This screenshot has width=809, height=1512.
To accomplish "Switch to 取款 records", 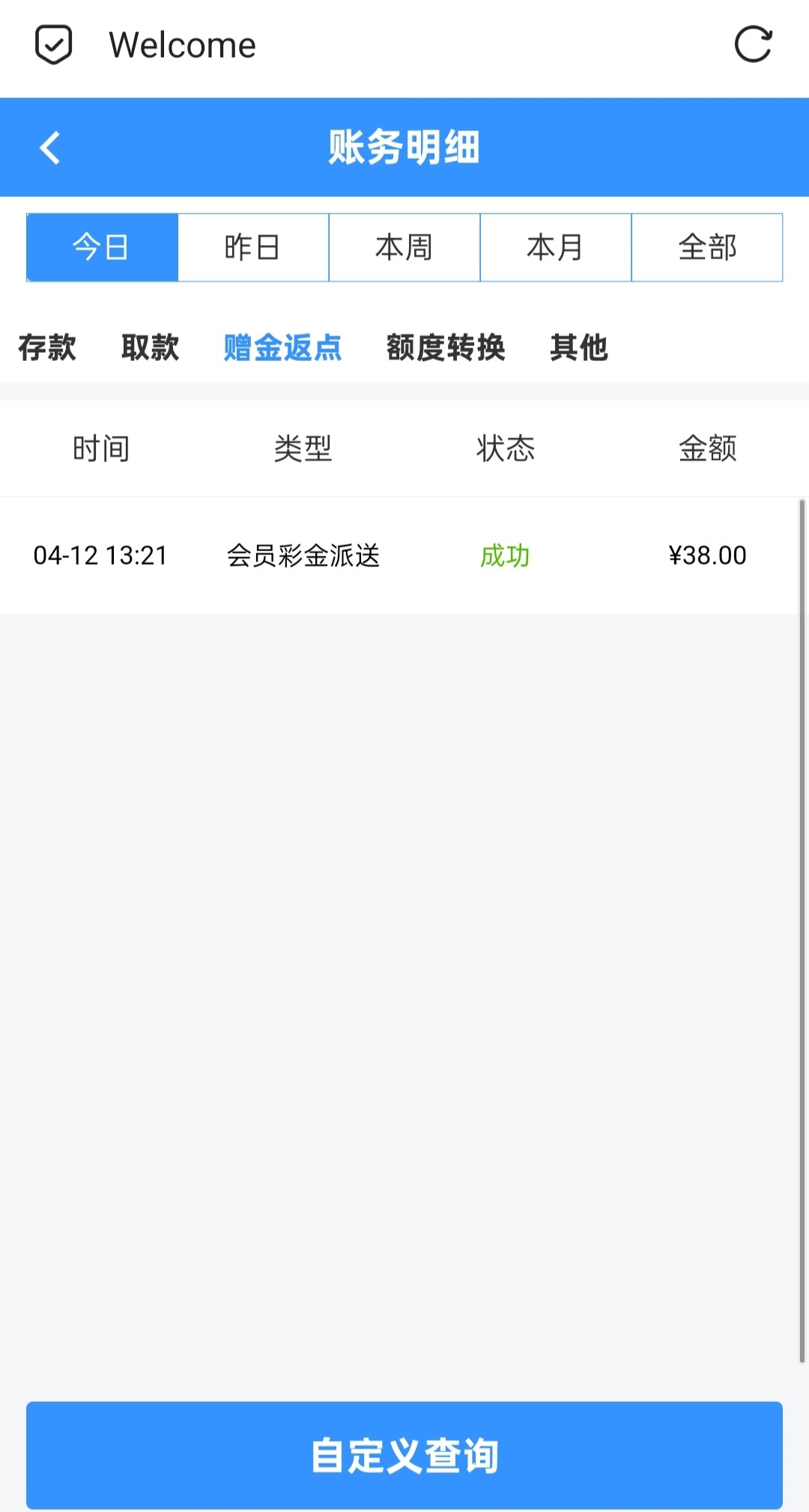I will [151, 348].
